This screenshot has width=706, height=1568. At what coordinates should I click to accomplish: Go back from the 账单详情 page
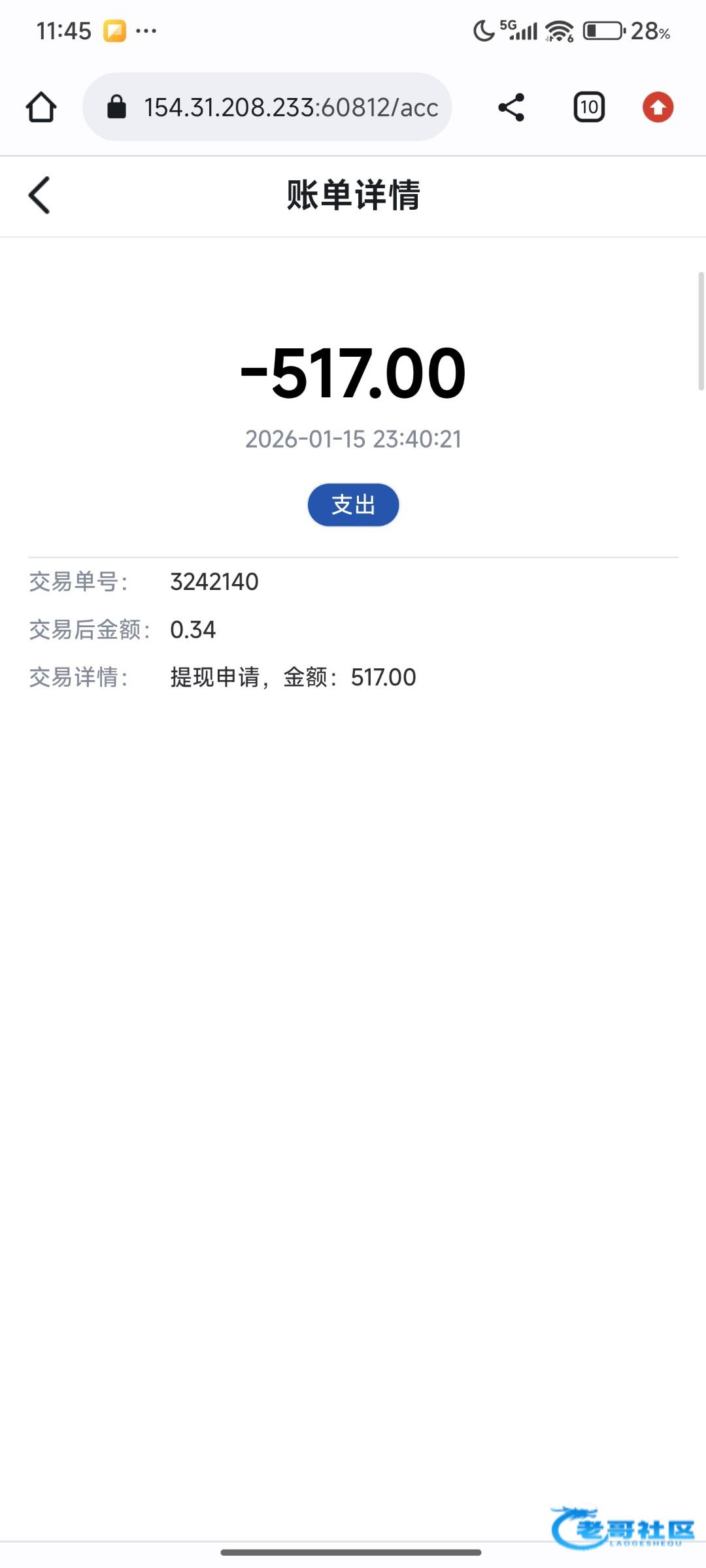[39, 195]
